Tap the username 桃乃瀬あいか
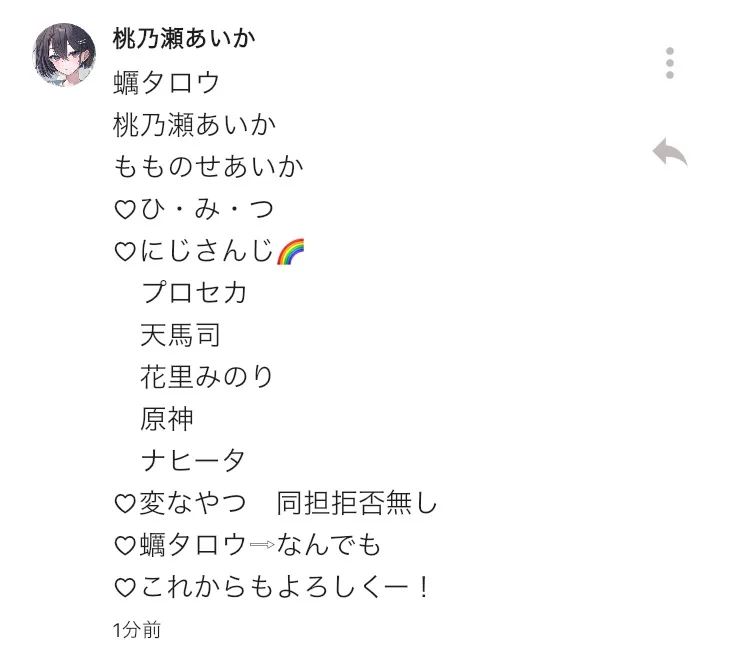Image resolution: width=750 pixels, height=654 pixels. 184,39
